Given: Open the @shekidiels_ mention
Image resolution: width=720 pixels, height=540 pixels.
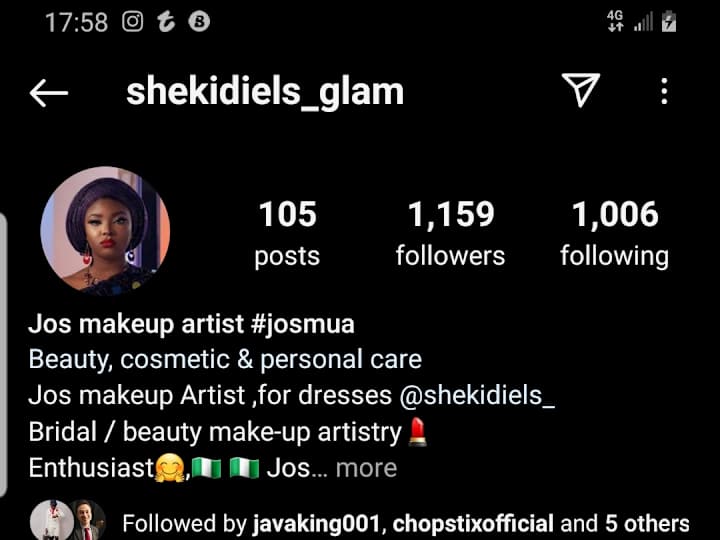Looking at the screenshot, I should pos(477,395).
